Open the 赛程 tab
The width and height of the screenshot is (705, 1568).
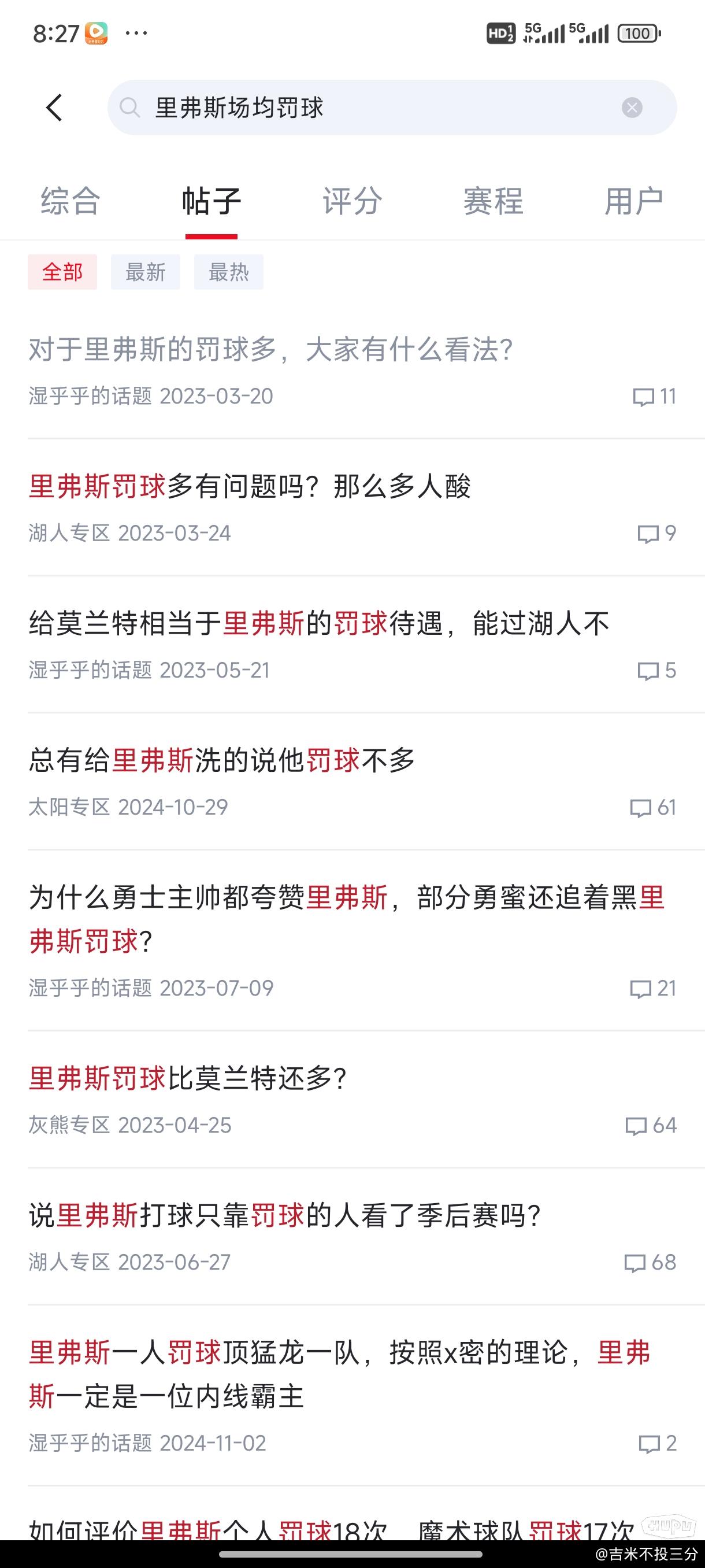493,201
